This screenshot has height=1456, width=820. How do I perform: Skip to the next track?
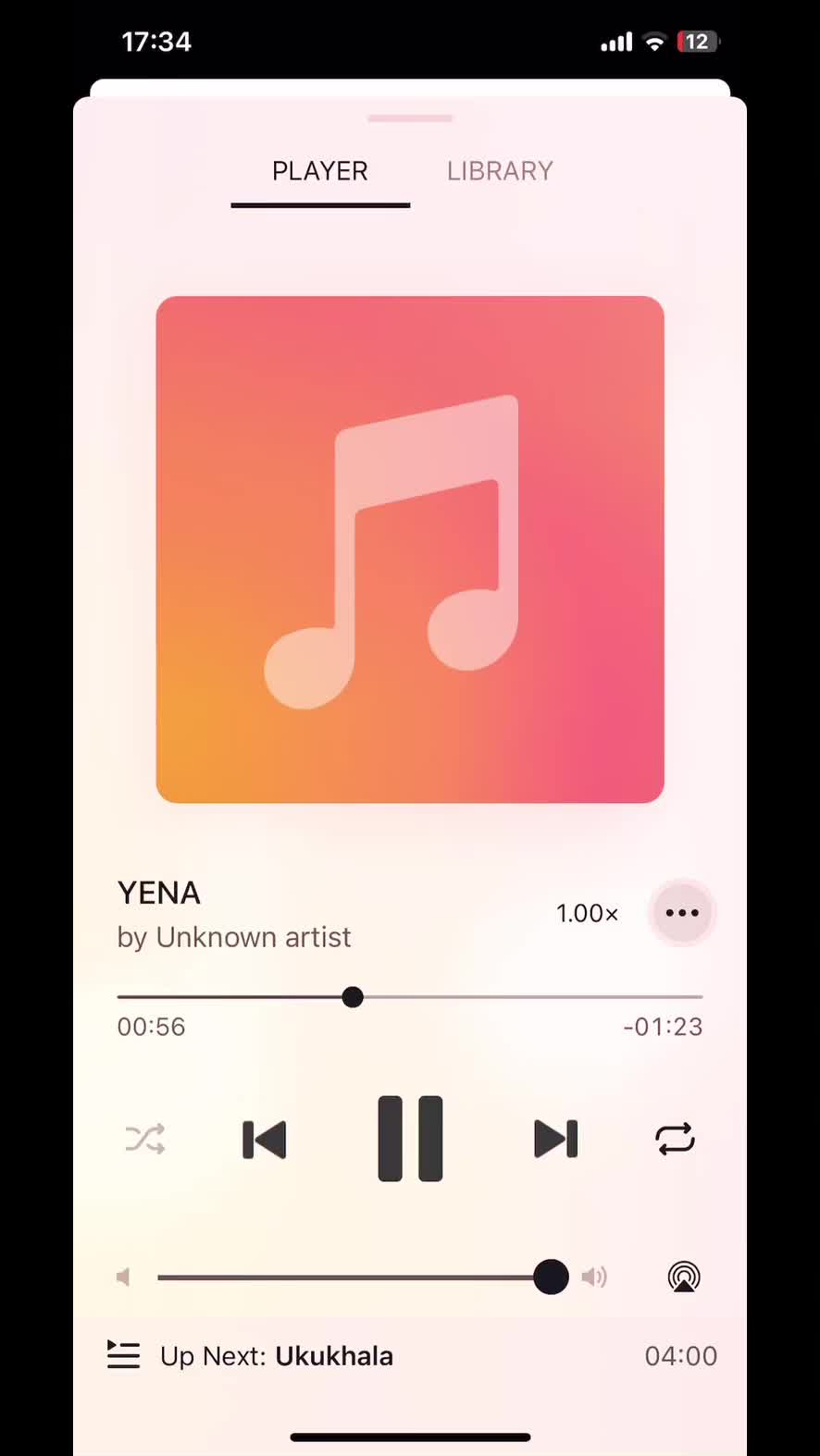point(555,1139)
